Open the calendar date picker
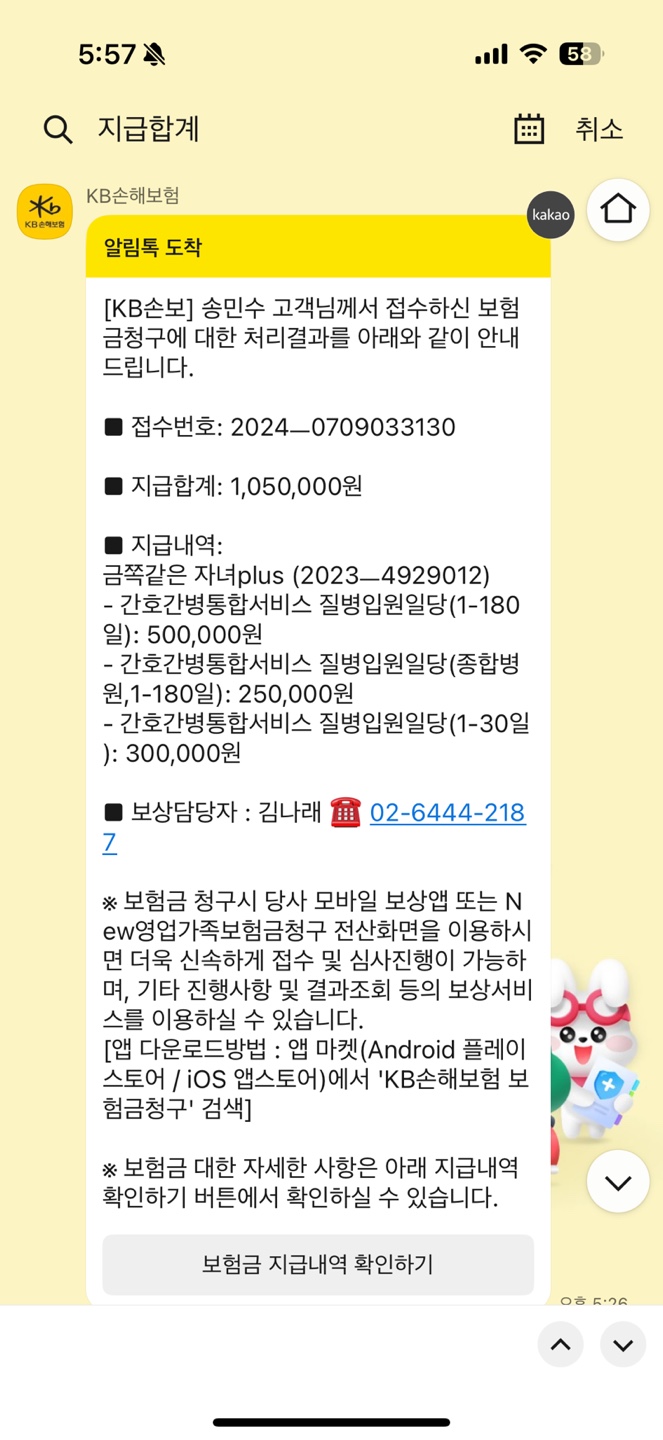The width and height of the screenshot is (663, 1440). point(529,129)
